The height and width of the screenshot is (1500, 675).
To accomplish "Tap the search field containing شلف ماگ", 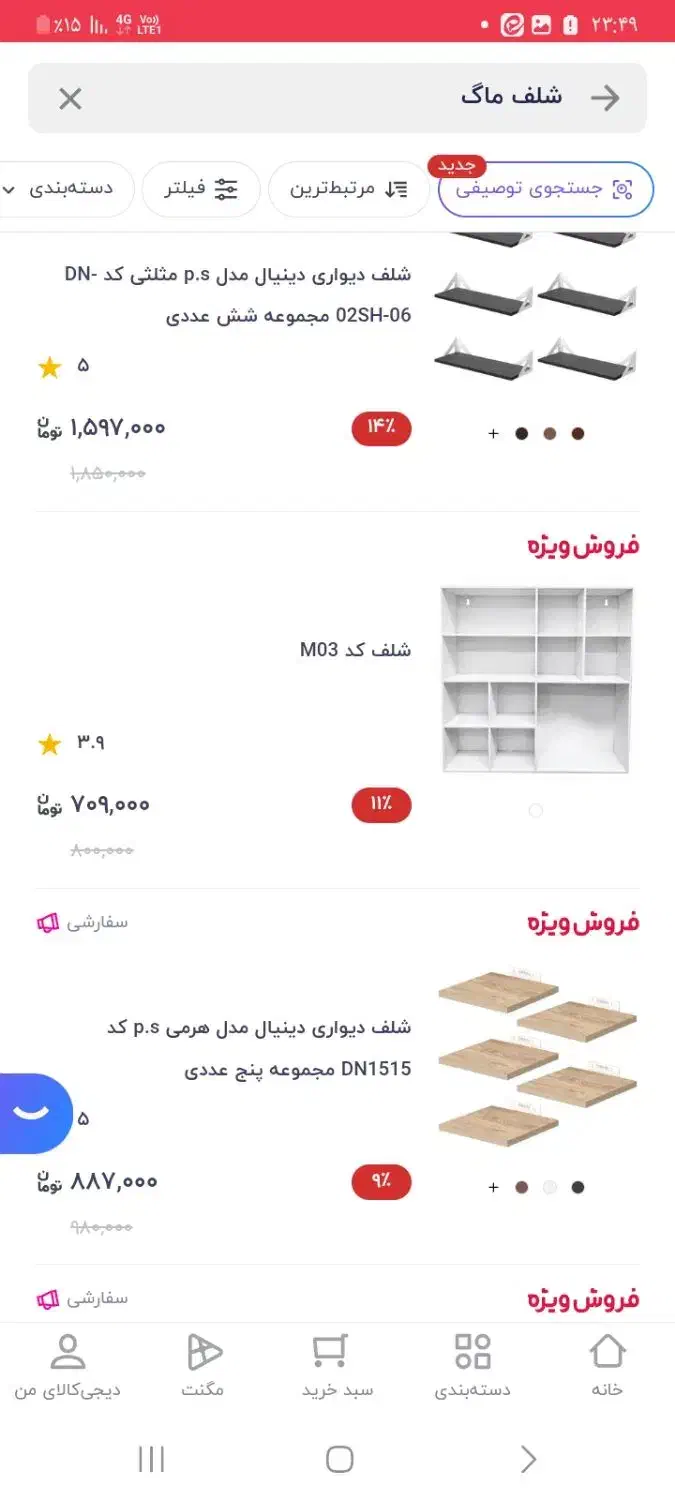I will tap(340, 98).
